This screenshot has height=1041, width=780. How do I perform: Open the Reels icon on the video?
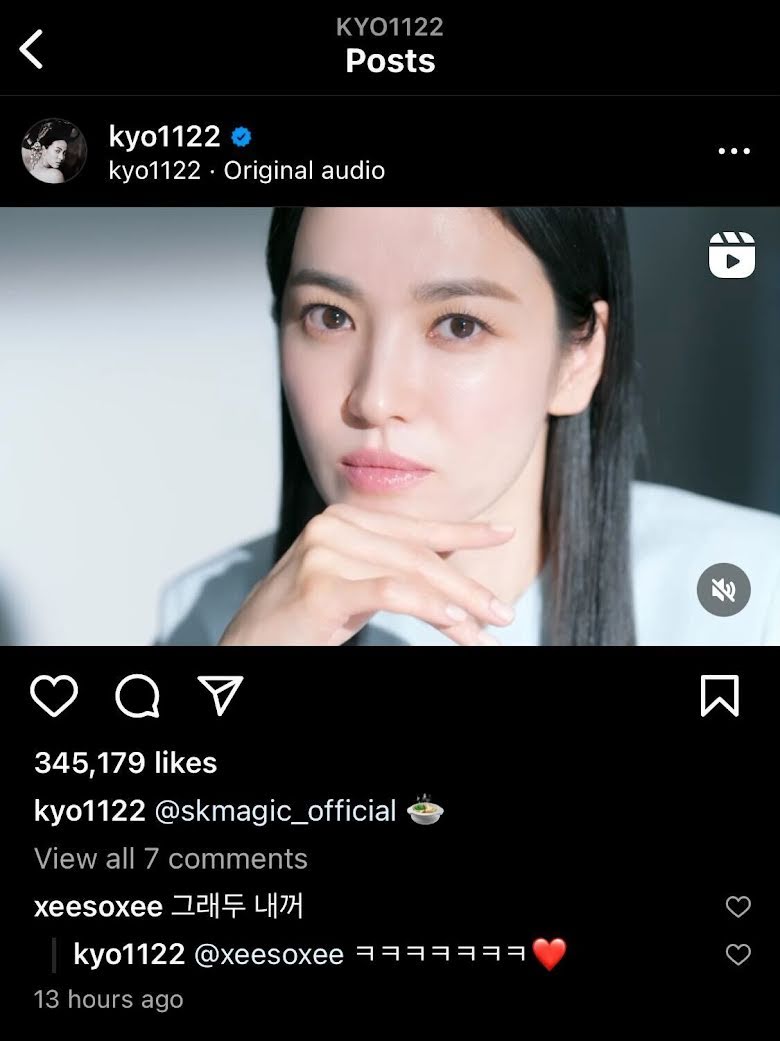731,254
